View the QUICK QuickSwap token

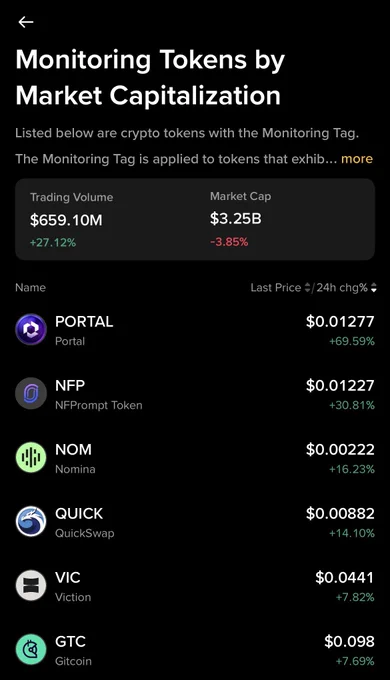[x=195, y=522]
